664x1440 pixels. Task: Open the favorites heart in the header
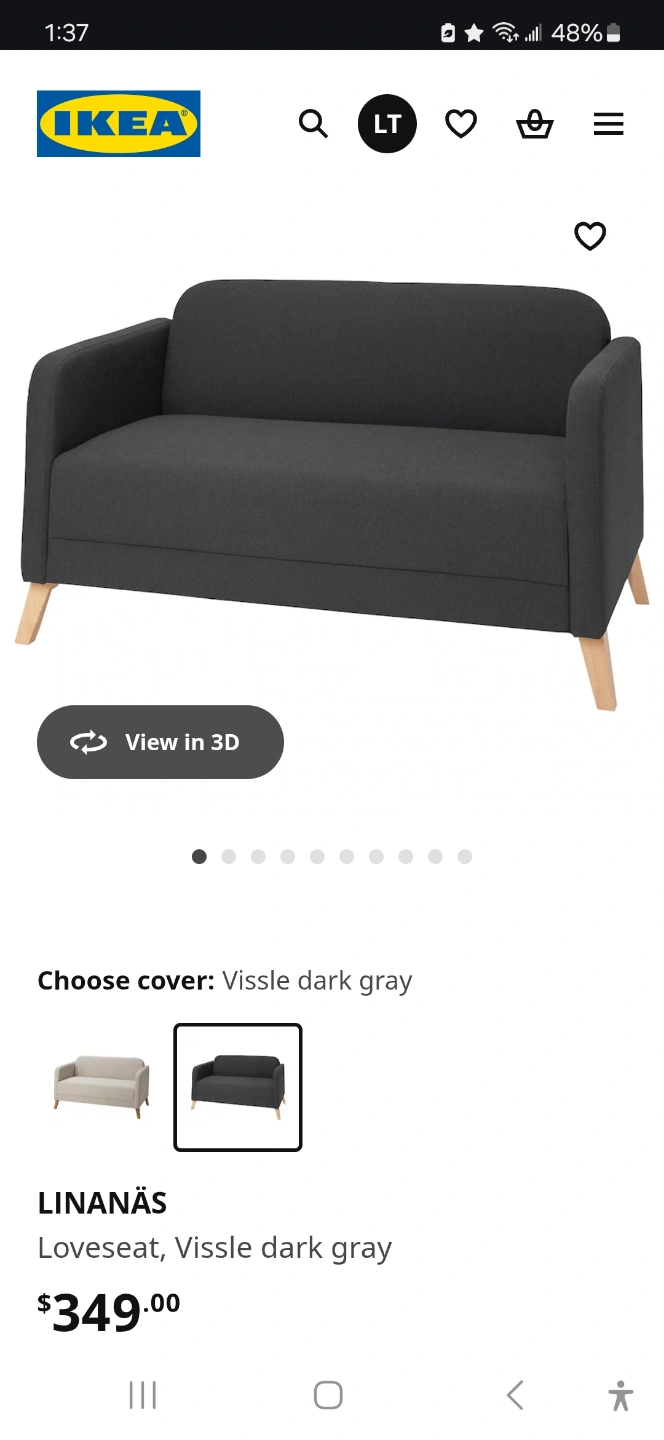pos(461,124)
